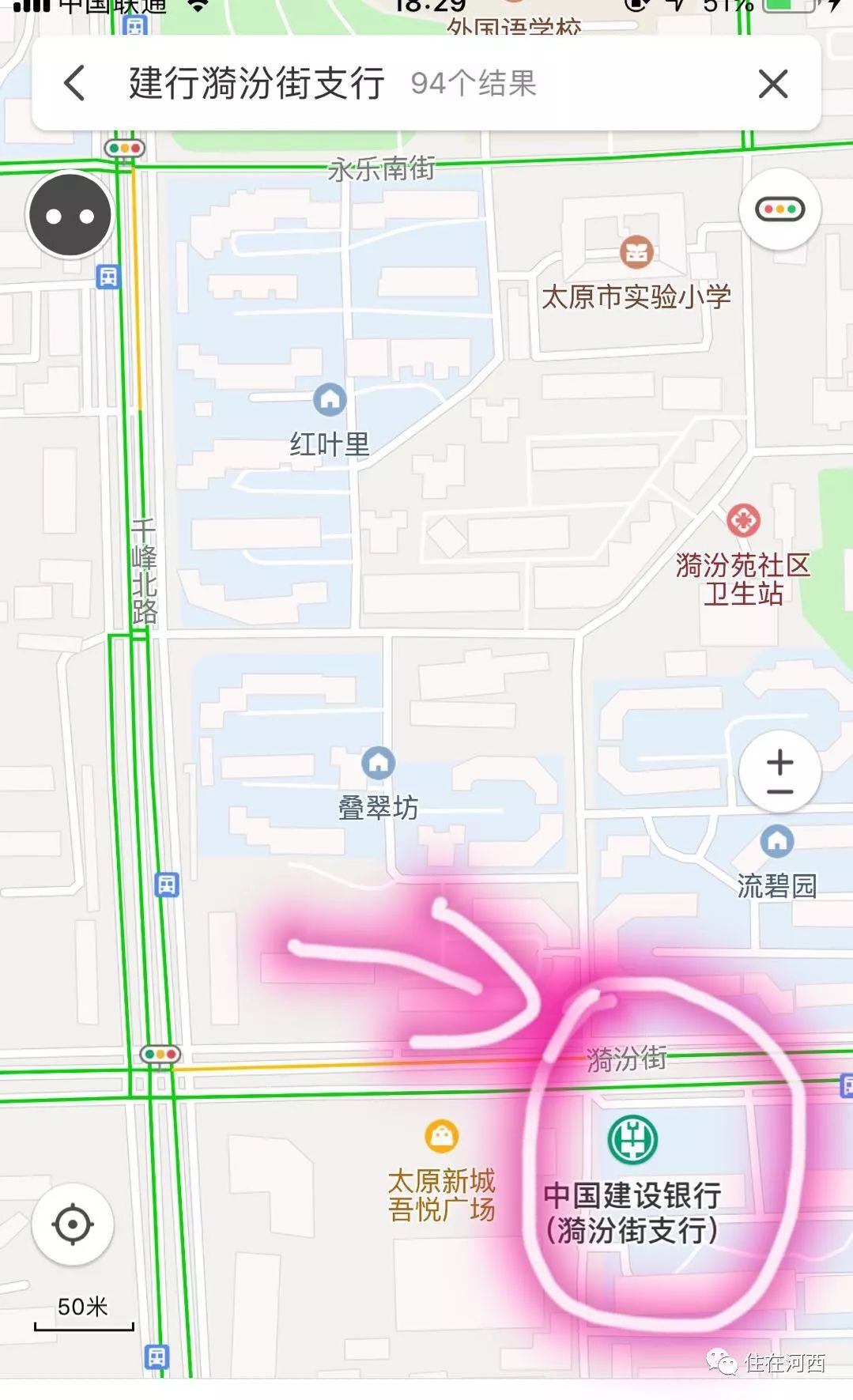Open the round assistant button with two dots
Screen dimensions: 853x1400
click(70, 215)
